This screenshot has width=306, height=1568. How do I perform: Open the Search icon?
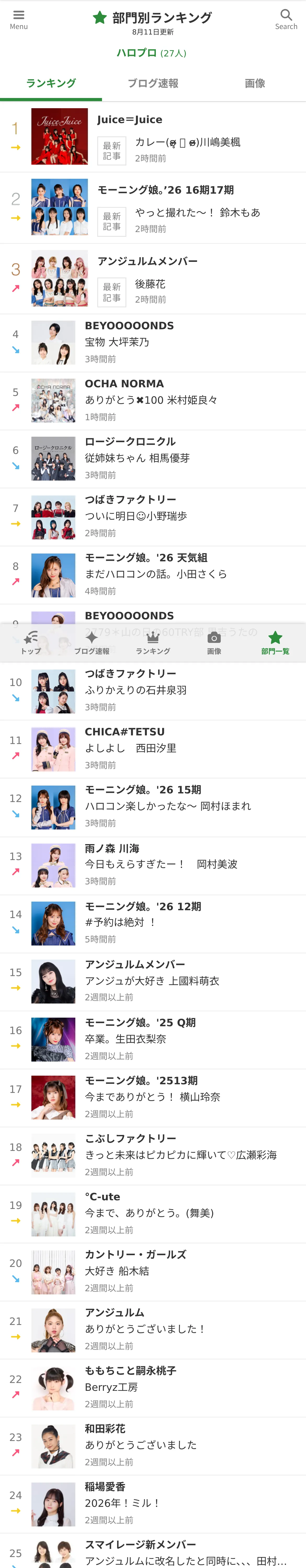[286, 20]
